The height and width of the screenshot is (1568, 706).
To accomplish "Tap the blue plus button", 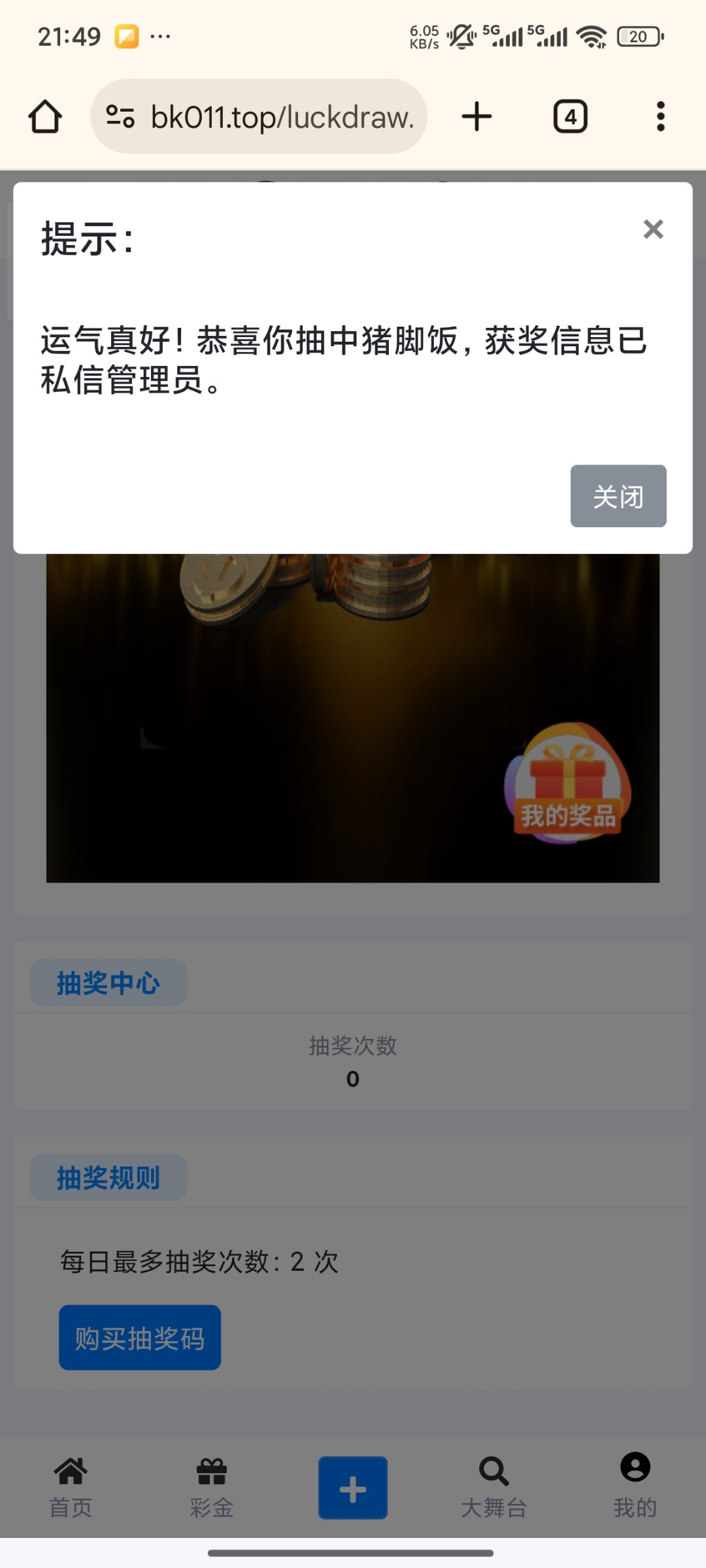I will (353, 1488).
